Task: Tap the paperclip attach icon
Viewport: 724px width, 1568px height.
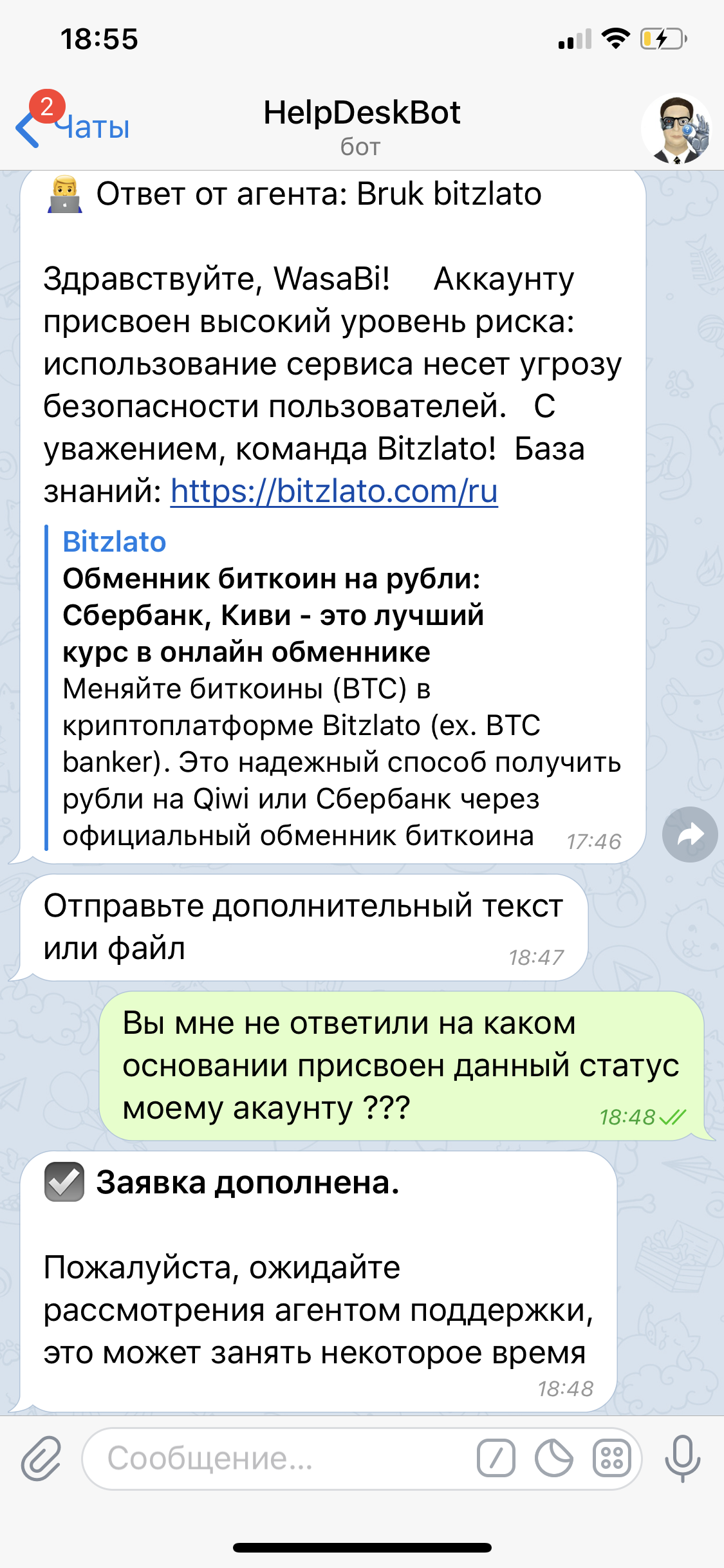Action: click(41, 1458)
